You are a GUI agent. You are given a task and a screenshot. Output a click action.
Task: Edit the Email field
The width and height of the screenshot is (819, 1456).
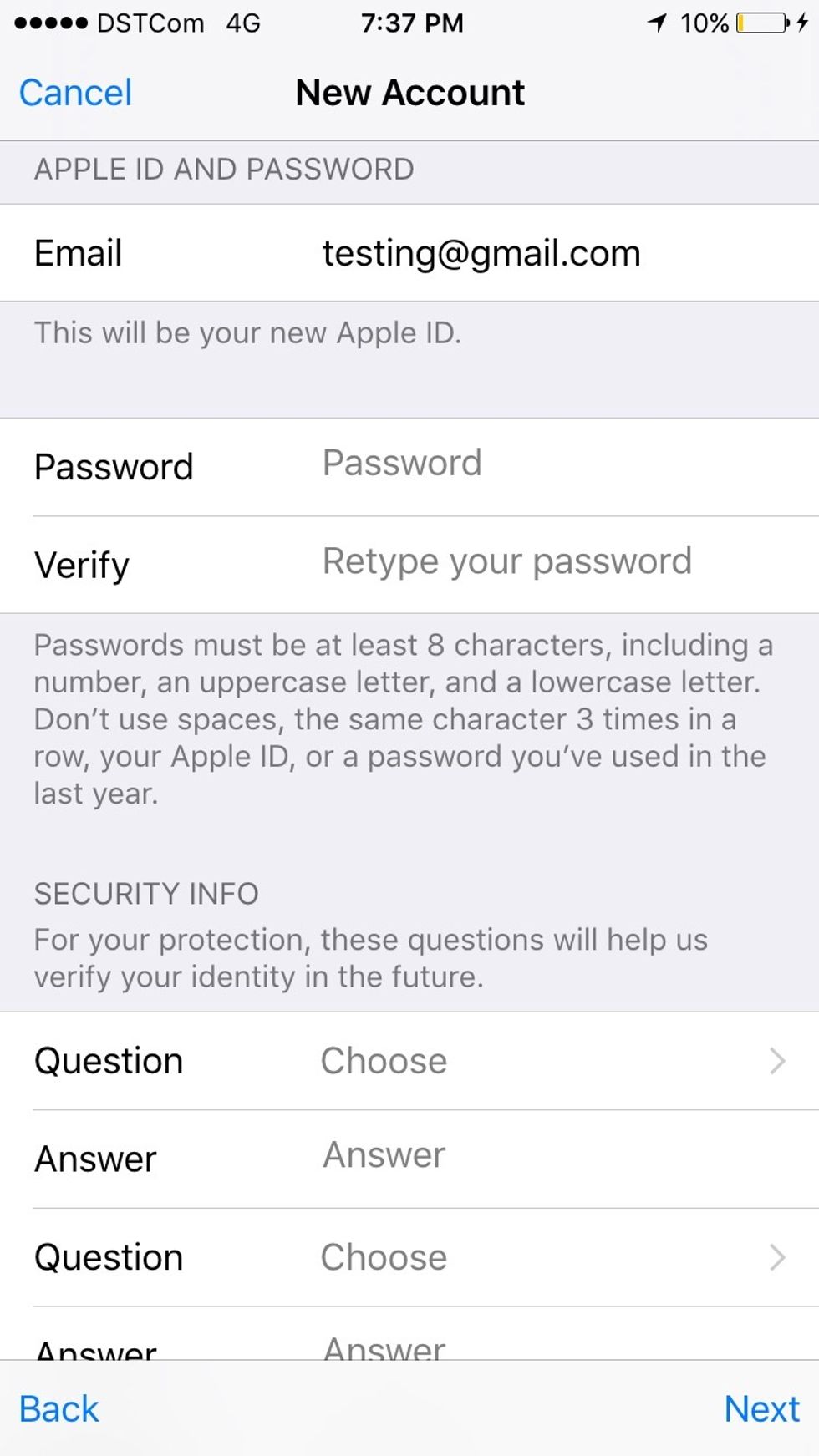coord(481,253)
